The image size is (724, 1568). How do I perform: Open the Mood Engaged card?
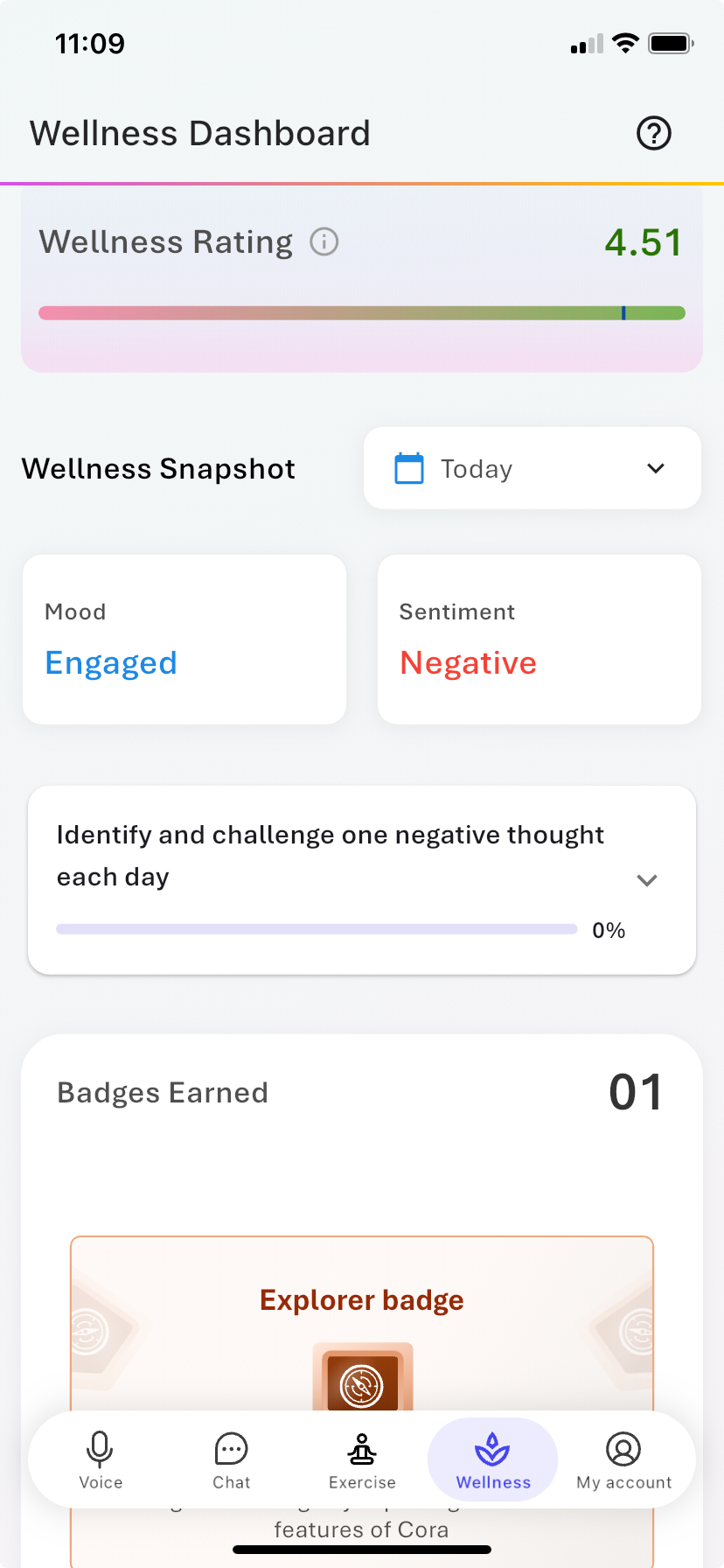(184, 640)
